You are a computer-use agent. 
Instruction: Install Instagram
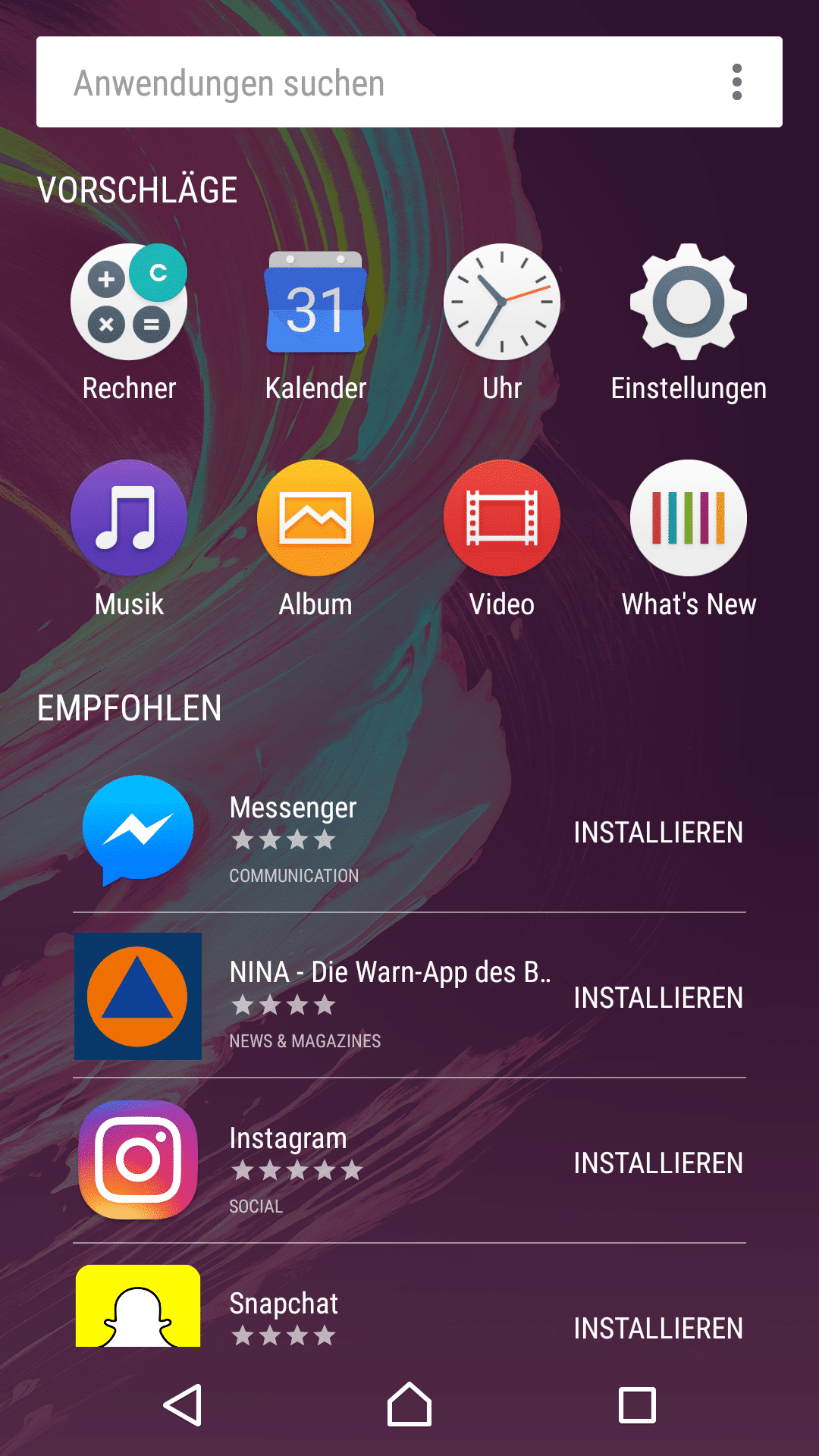pyautogui.click(x=657, y=1163)
